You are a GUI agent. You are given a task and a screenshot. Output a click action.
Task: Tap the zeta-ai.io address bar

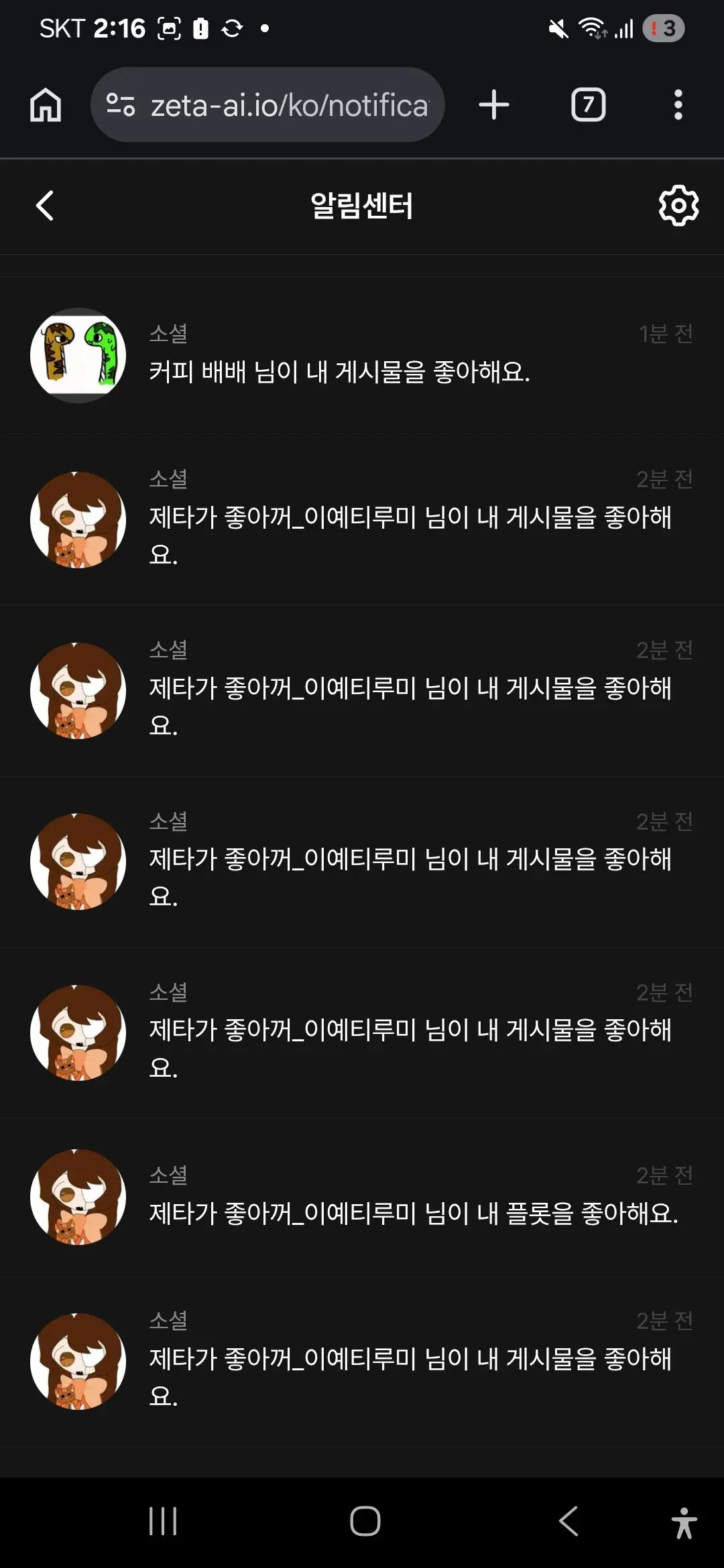tap(267, 105)
